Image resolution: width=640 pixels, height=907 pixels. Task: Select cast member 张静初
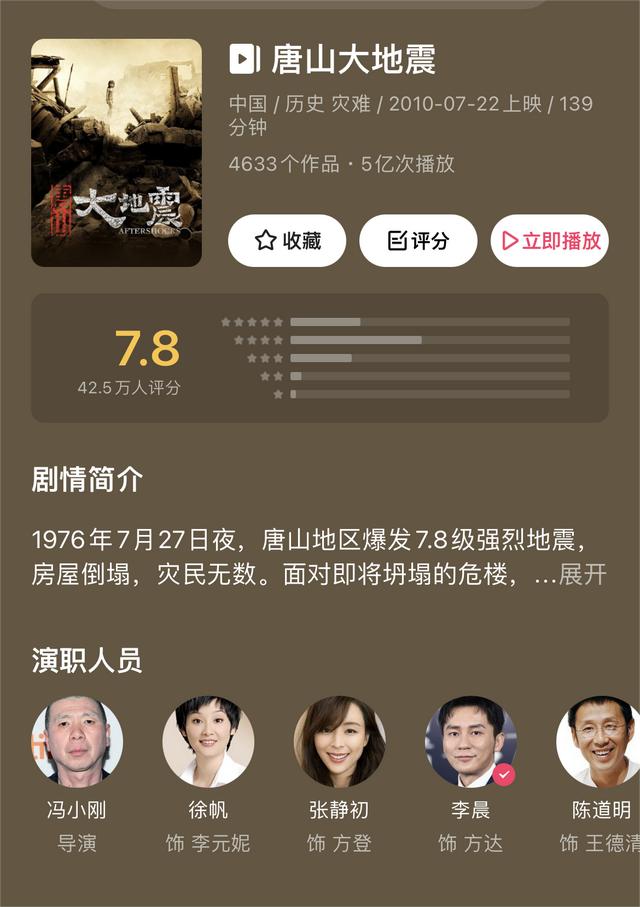pyautogui.click(x=339, y=742)
